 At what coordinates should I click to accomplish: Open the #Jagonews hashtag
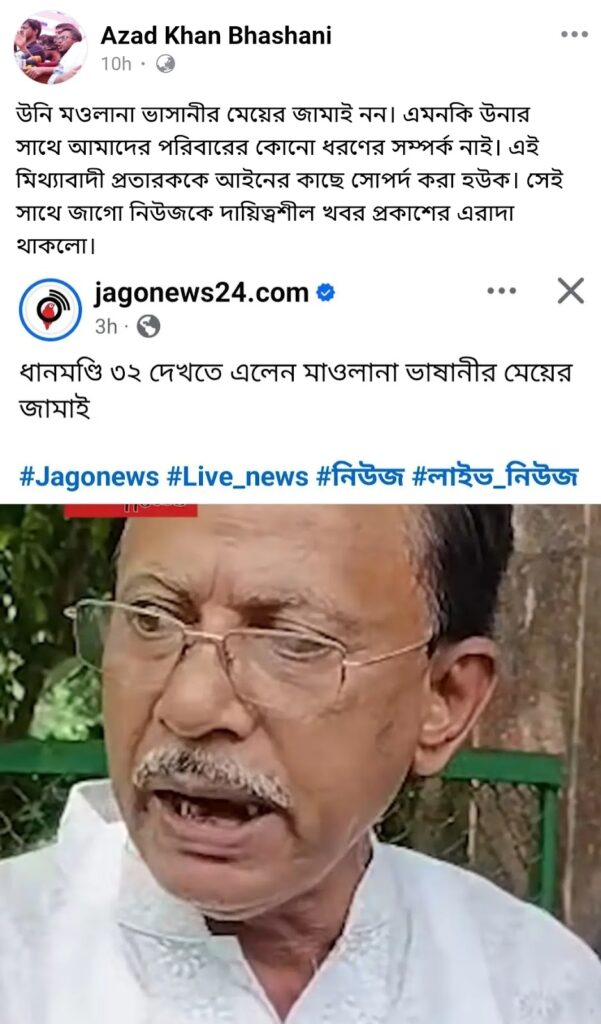click(86, 476)
